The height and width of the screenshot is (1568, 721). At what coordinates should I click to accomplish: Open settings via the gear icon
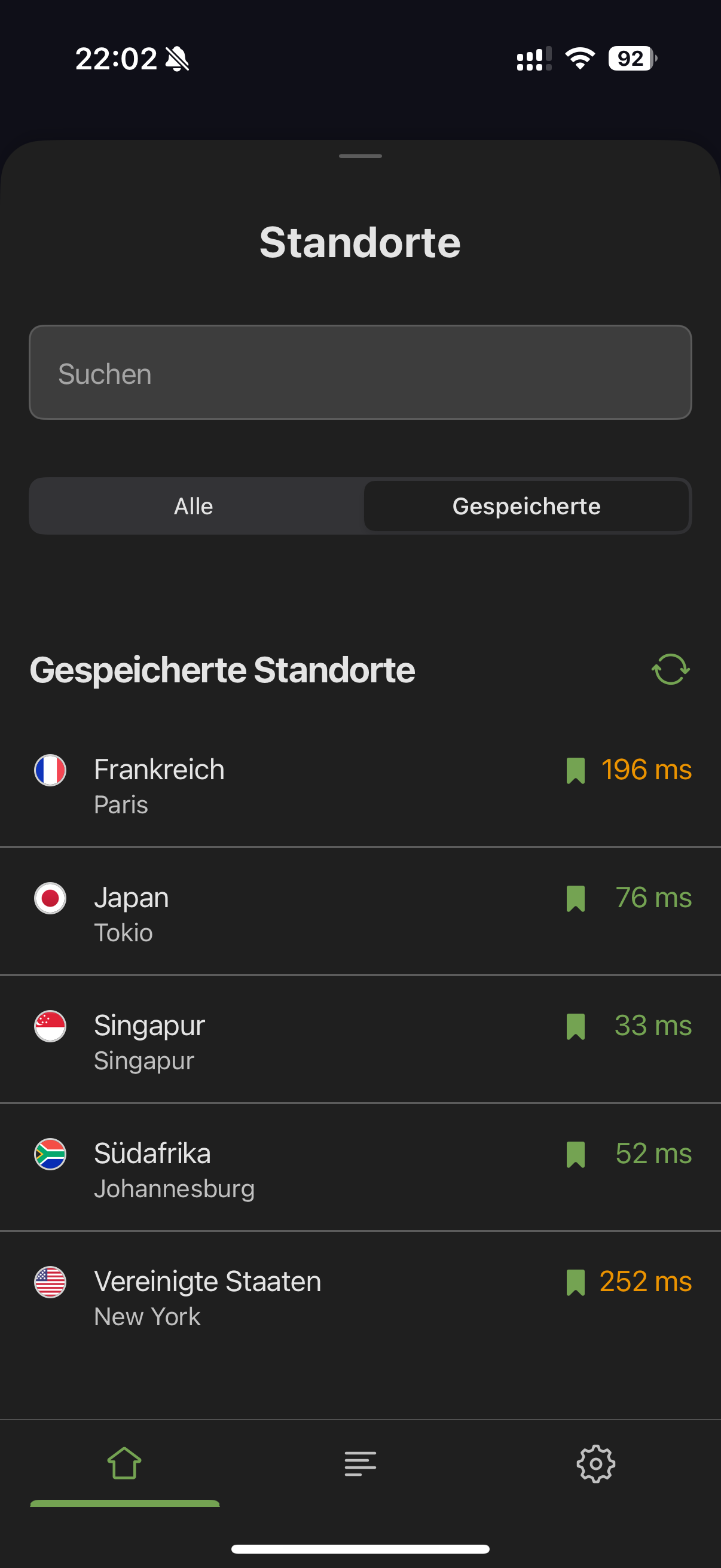[x=594, y=1465]
